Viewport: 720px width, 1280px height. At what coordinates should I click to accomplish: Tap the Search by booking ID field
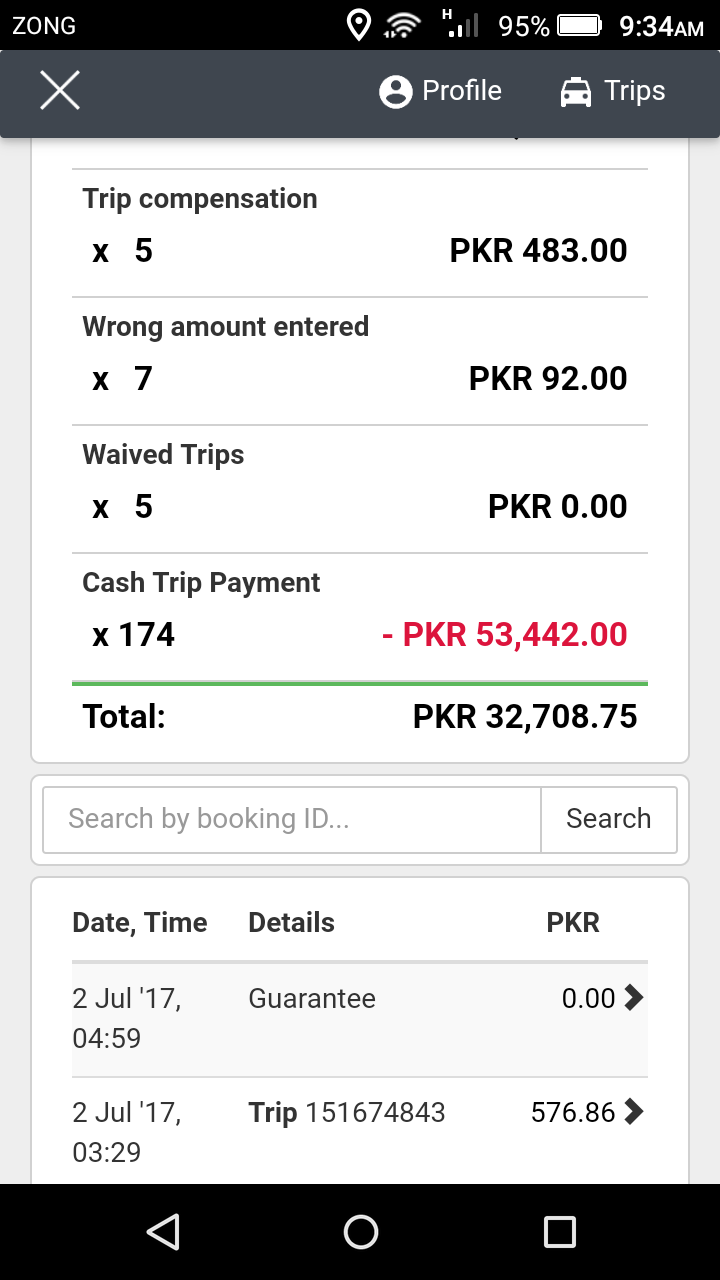(292, 819)
